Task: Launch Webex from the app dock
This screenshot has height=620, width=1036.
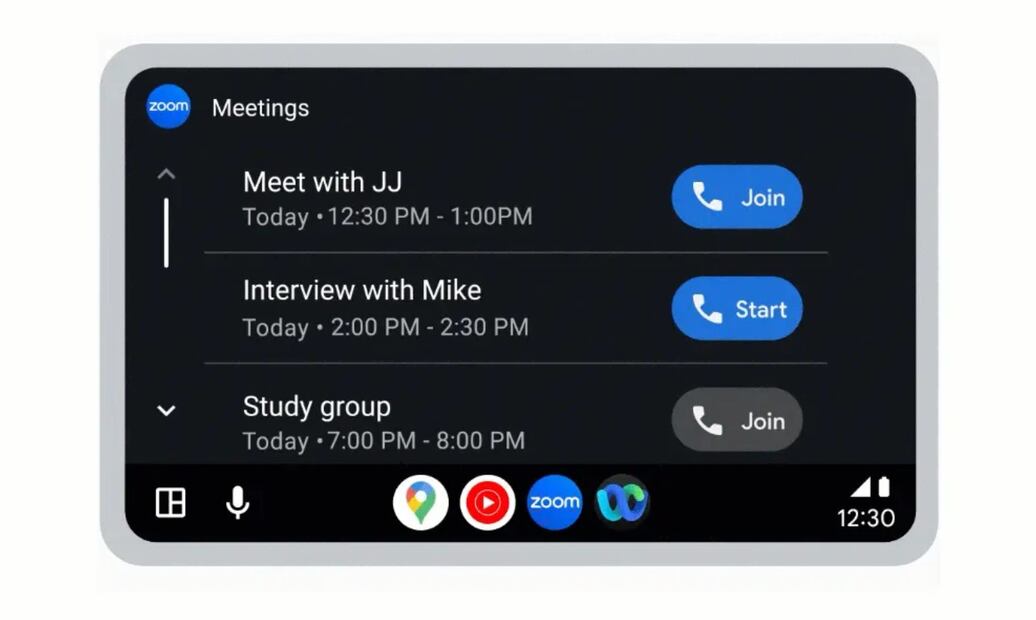Action: point(622,502)
